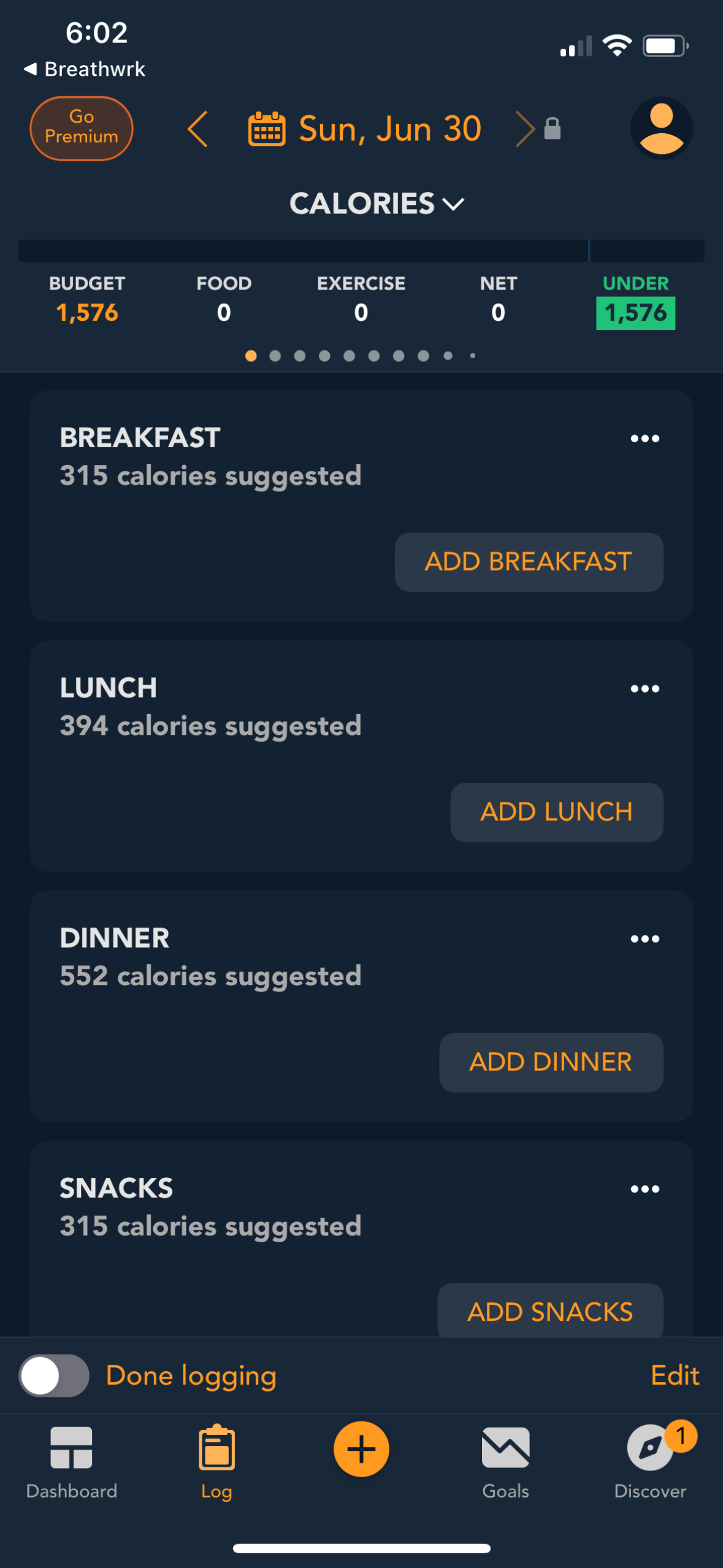Tap Edit to modify the log
Image resolution: width=723 pixels, height=1568 pixels.
click(x=675, y=1375)
